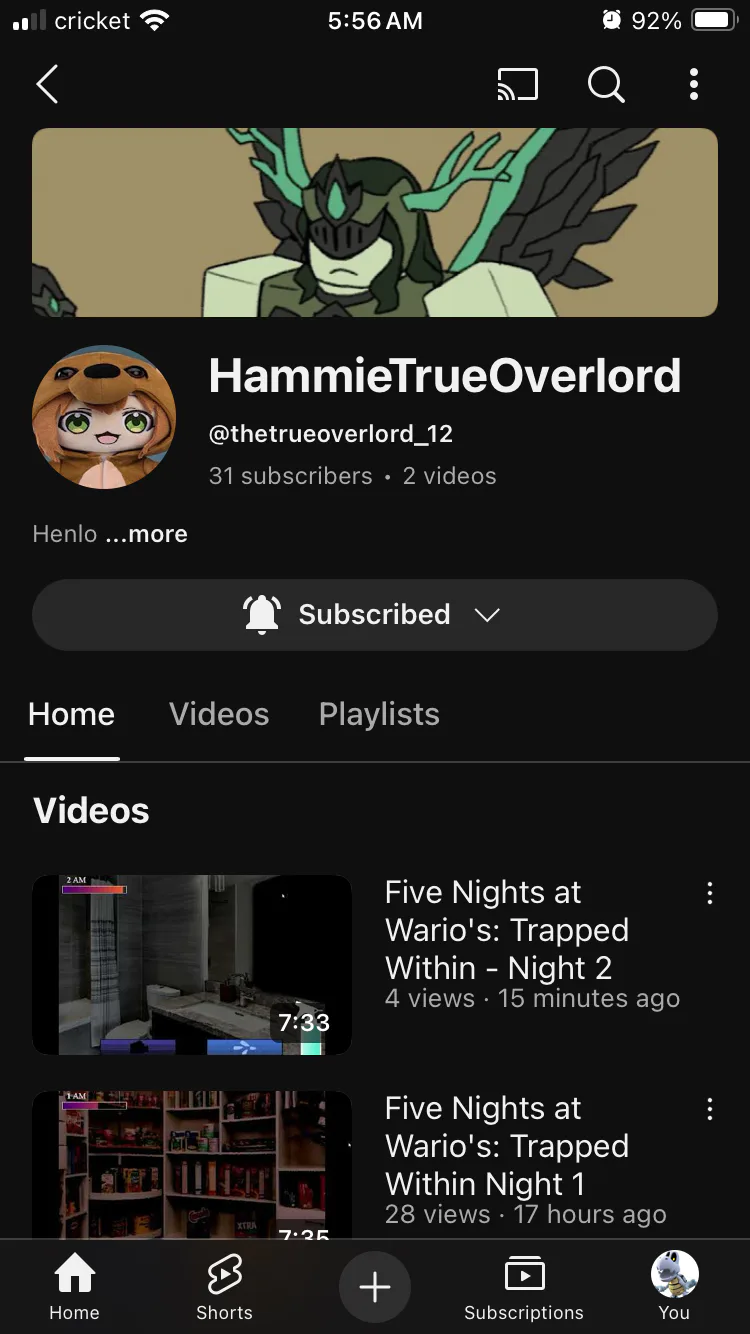This screenshot has width=750, height=1334.
Task: Create a new upload with plus button
Action: coord(375,1287)
